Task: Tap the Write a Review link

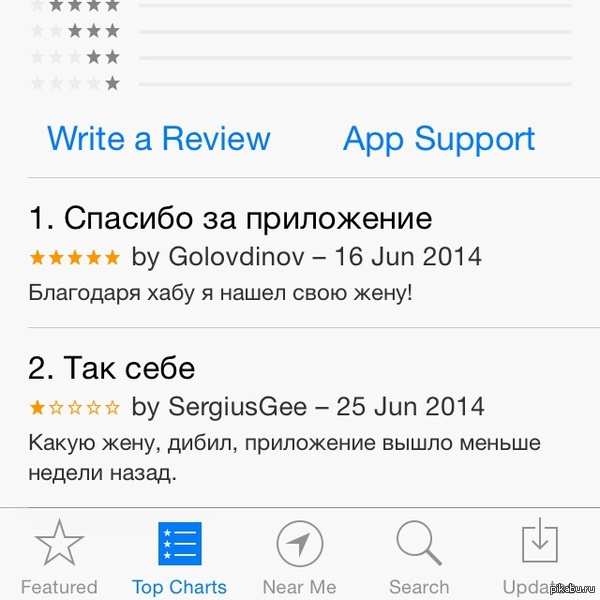Action: (159, 138)
